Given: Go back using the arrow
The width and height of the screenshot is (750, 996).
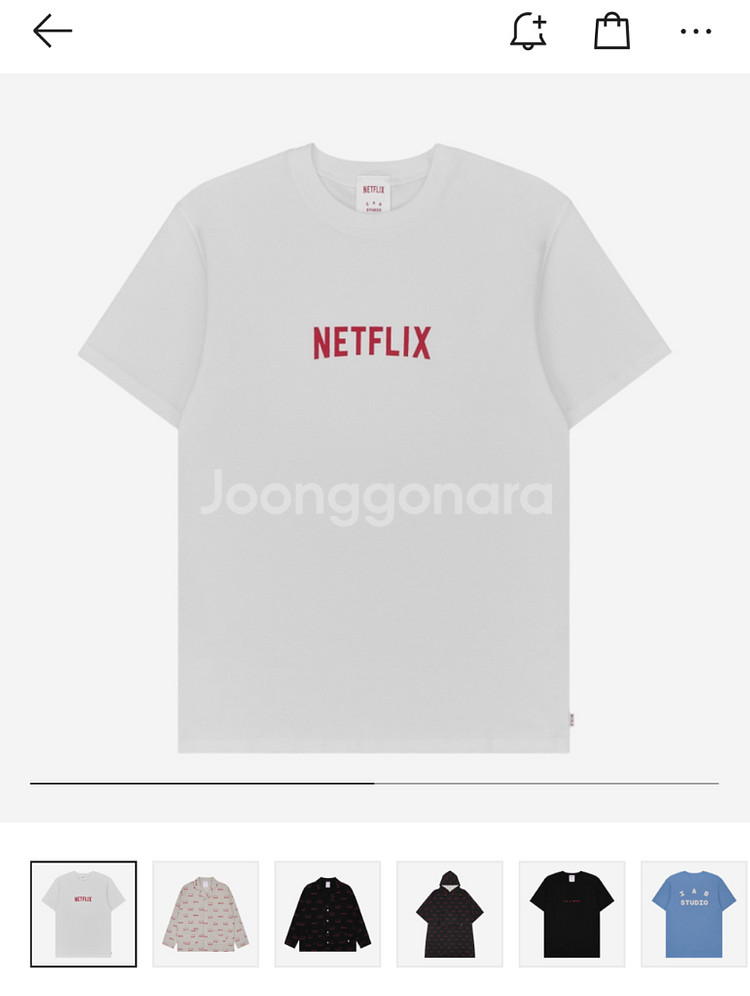Looking at the screenshot, I should click(52, 31).
